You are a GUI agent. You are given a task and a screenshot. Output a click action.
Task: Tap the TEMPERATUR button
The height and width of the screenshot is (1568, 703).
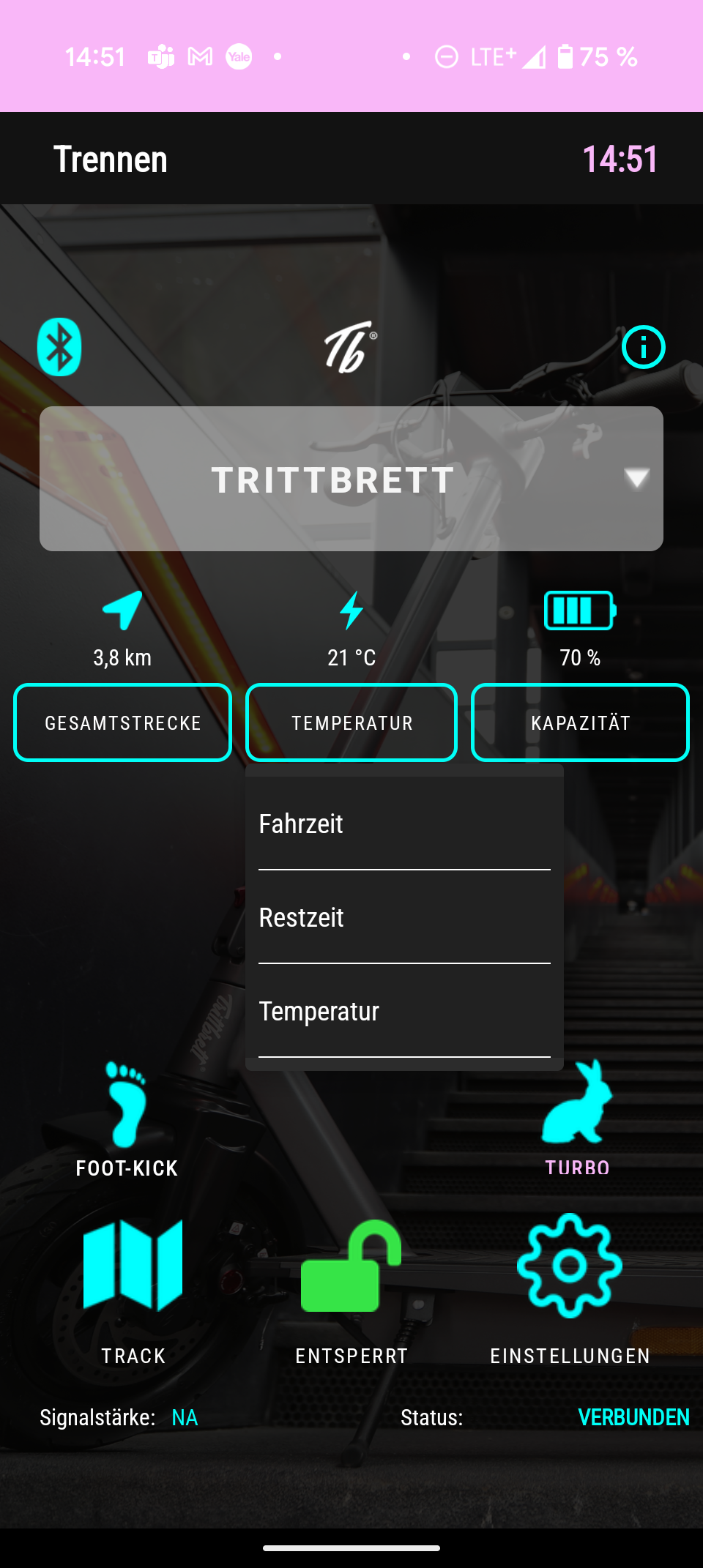(x=351, y=723)
